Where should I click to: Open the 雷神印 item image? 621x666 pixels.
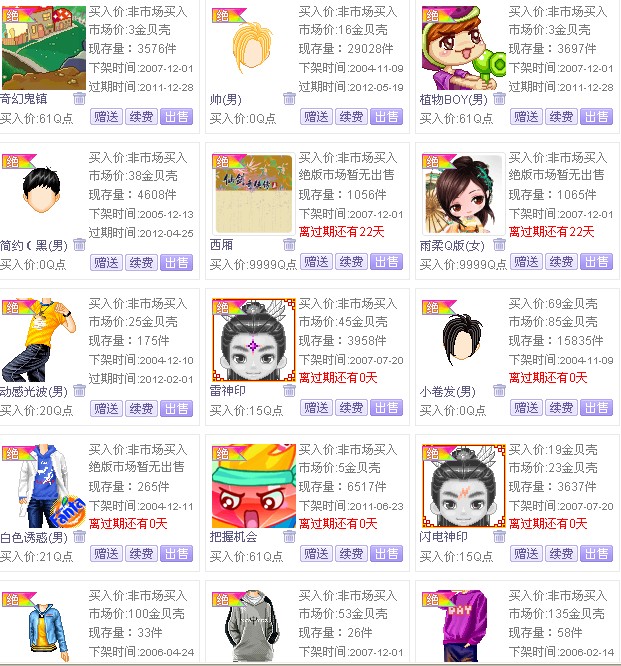click(253, 339)
